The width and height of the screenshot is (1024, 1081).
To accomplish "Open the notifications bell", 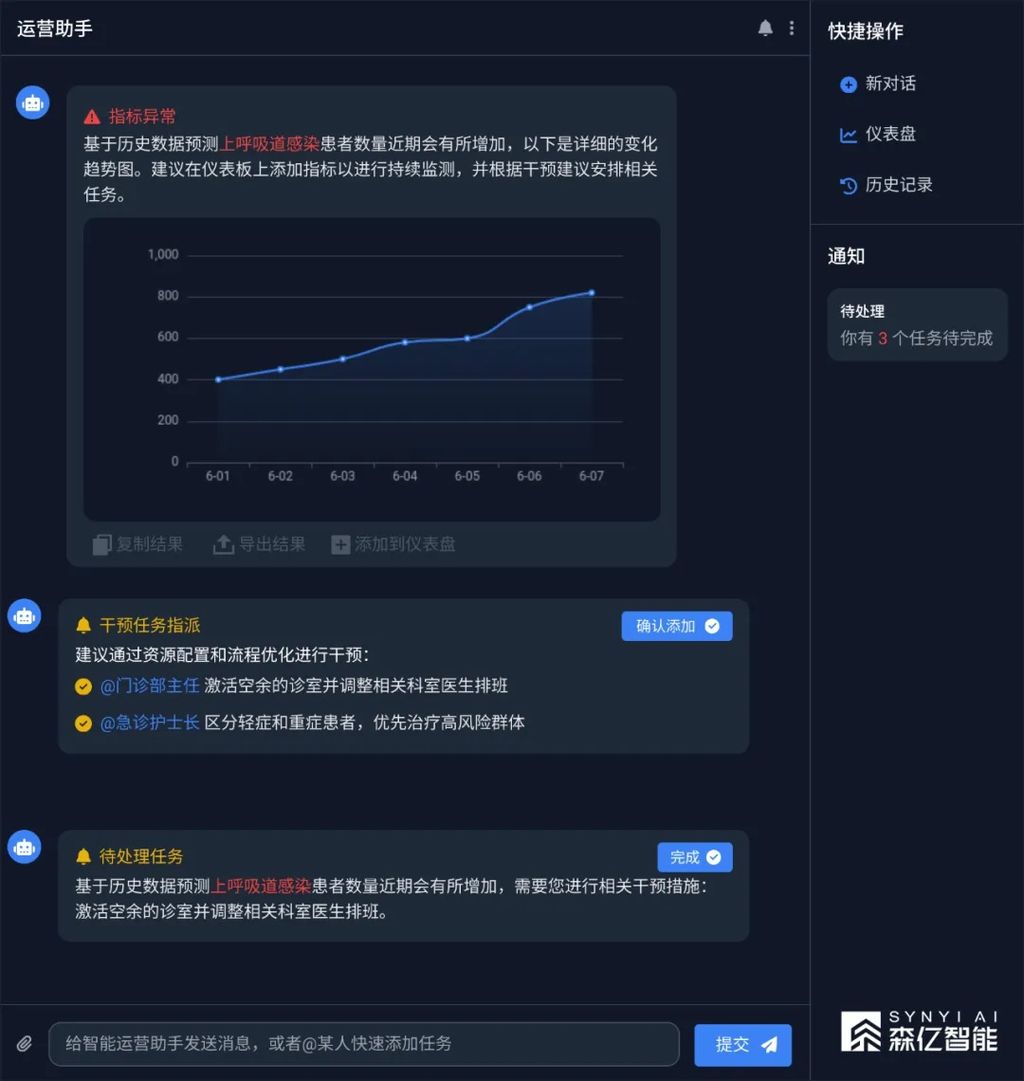I will point(765,28).
